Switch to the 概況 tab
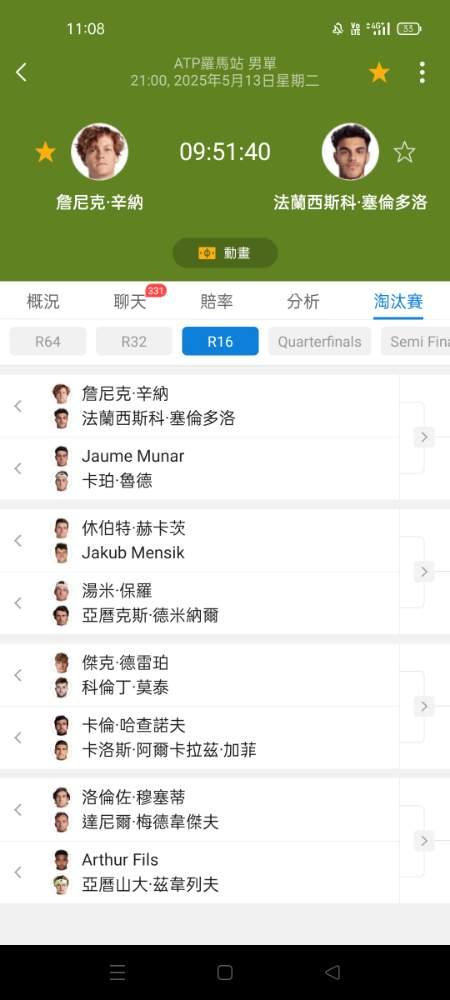Image resolution: width=450 pixels, height=1000 pixels. point(43,302)
